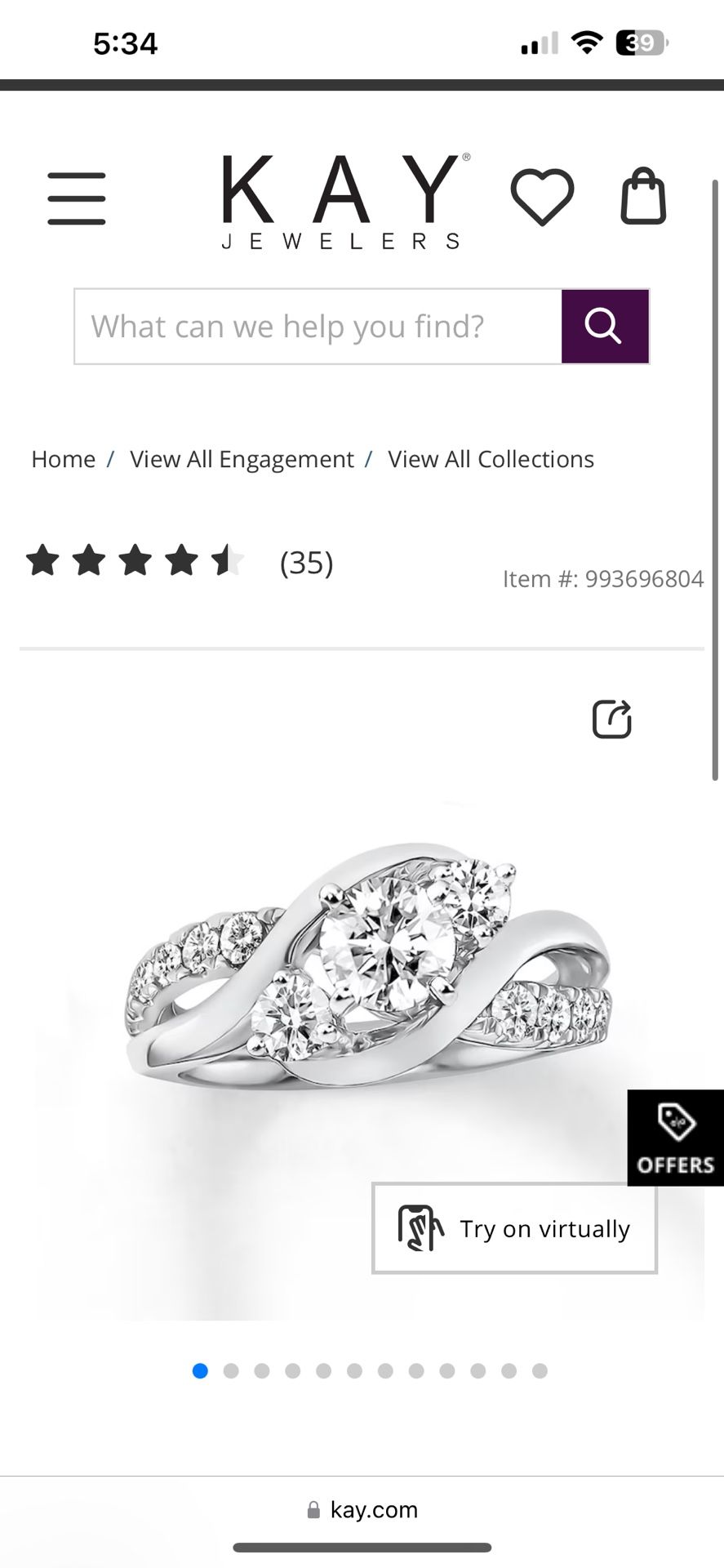The height and width of the screenshot is (1568, 724).
Task: Tap the 'What can we help you find?' field
Action: [318, 327]
